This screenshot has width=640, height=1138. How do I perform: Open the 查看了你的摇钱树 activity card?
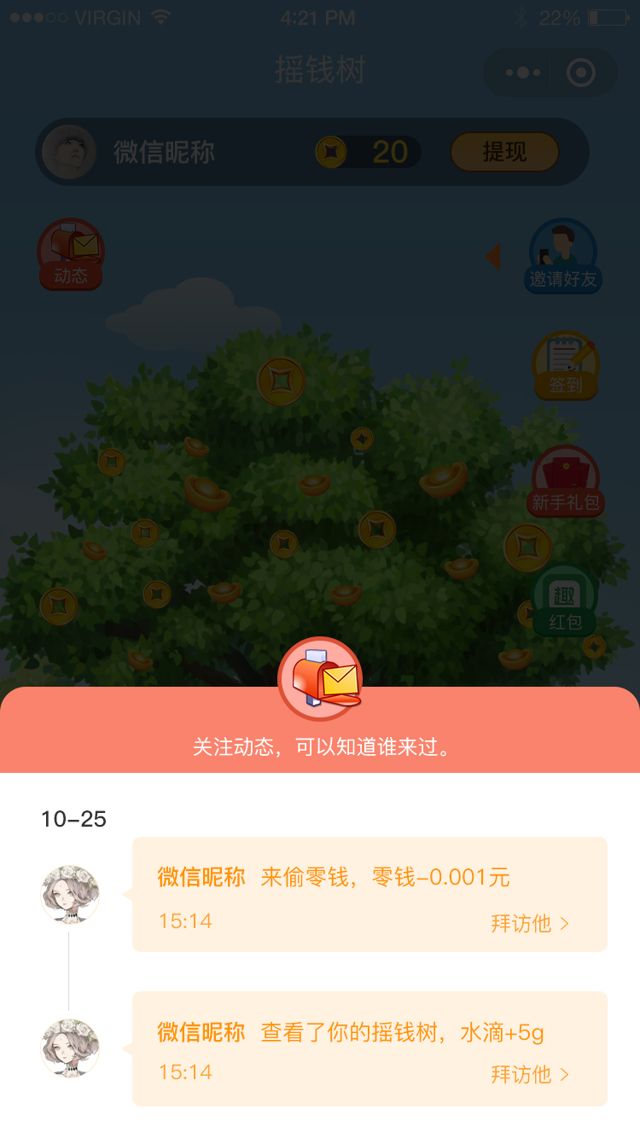coord(369,1048)
